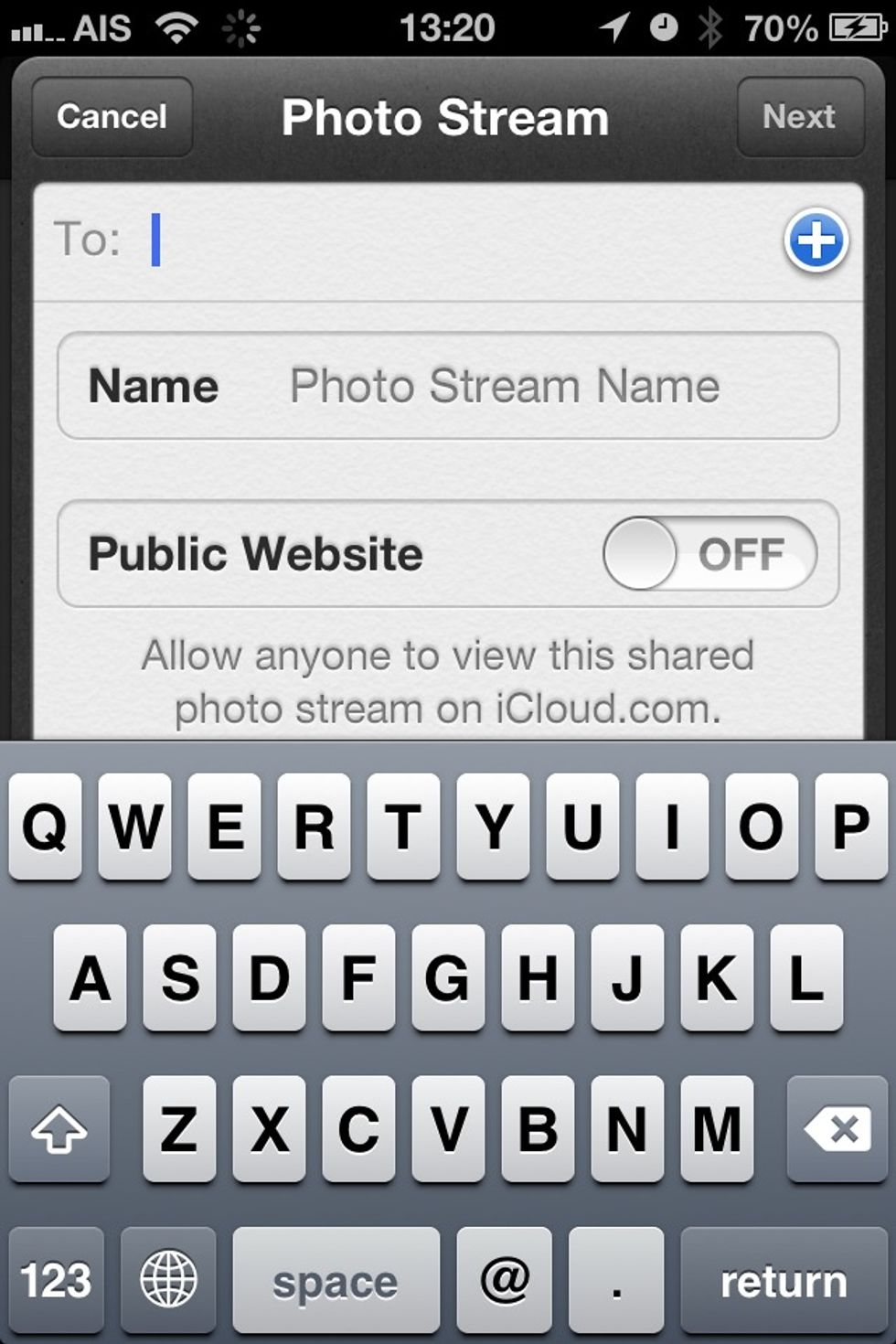
Task: Tap the blue plus to add a recipient
Action: pyautogui.click(x=816, y=240)
